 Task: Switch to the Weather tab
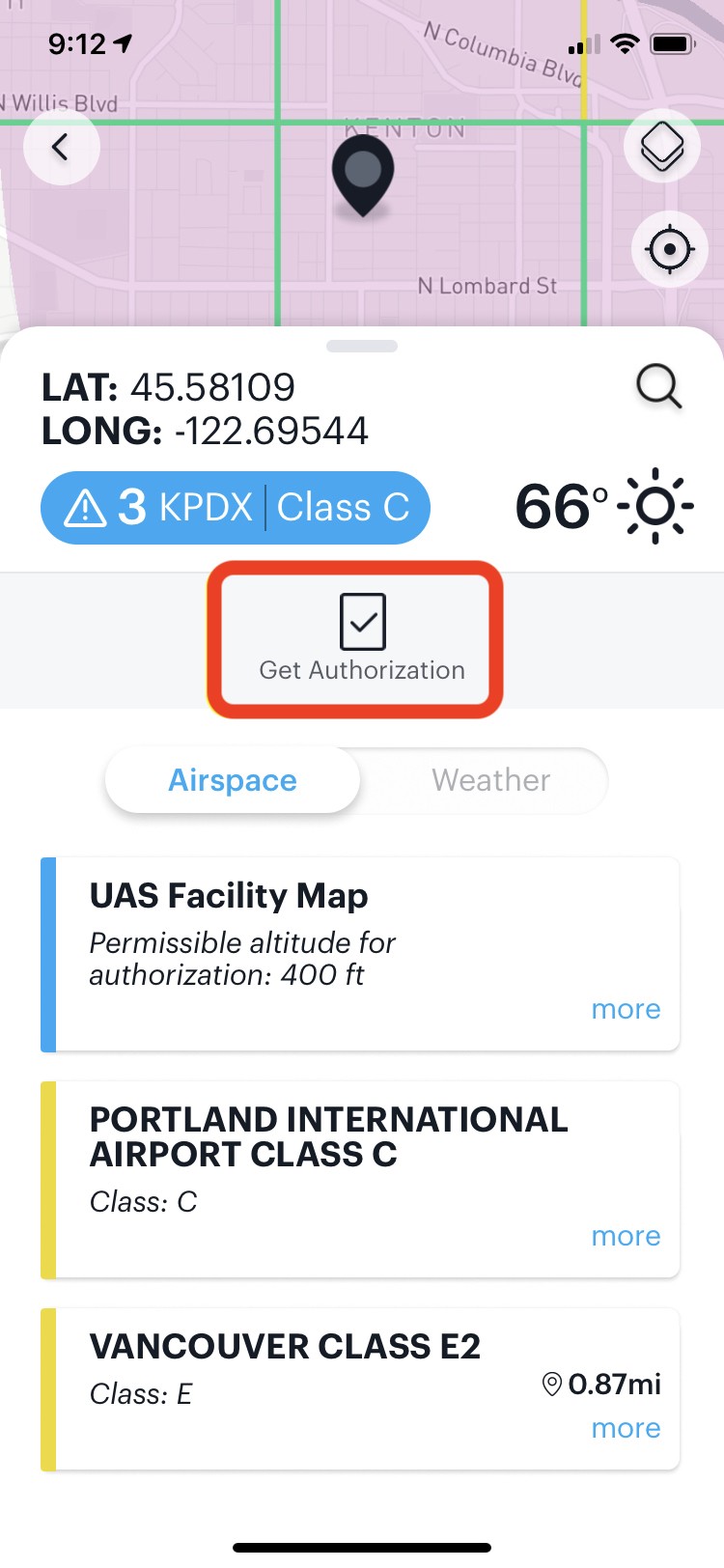pyautogui.click(x=490, y=780)
